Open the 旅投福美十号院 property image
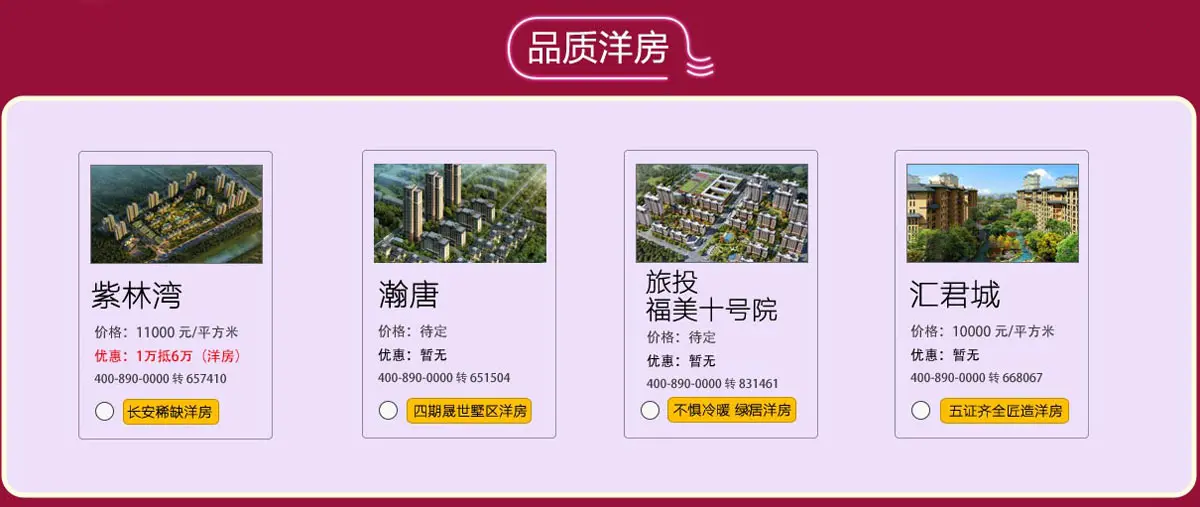The image size is (1200, 507). pos(721,213)
